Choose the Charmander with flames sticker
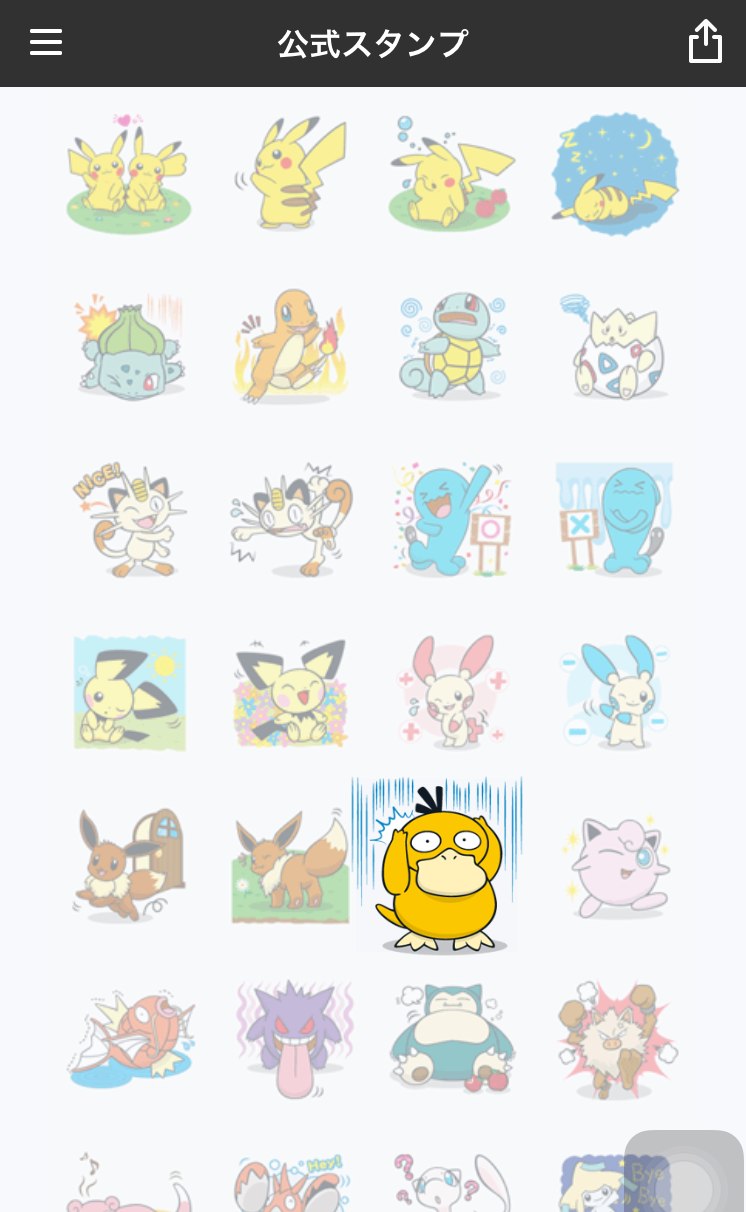The image size is (746, 1212). pos(290,347)
